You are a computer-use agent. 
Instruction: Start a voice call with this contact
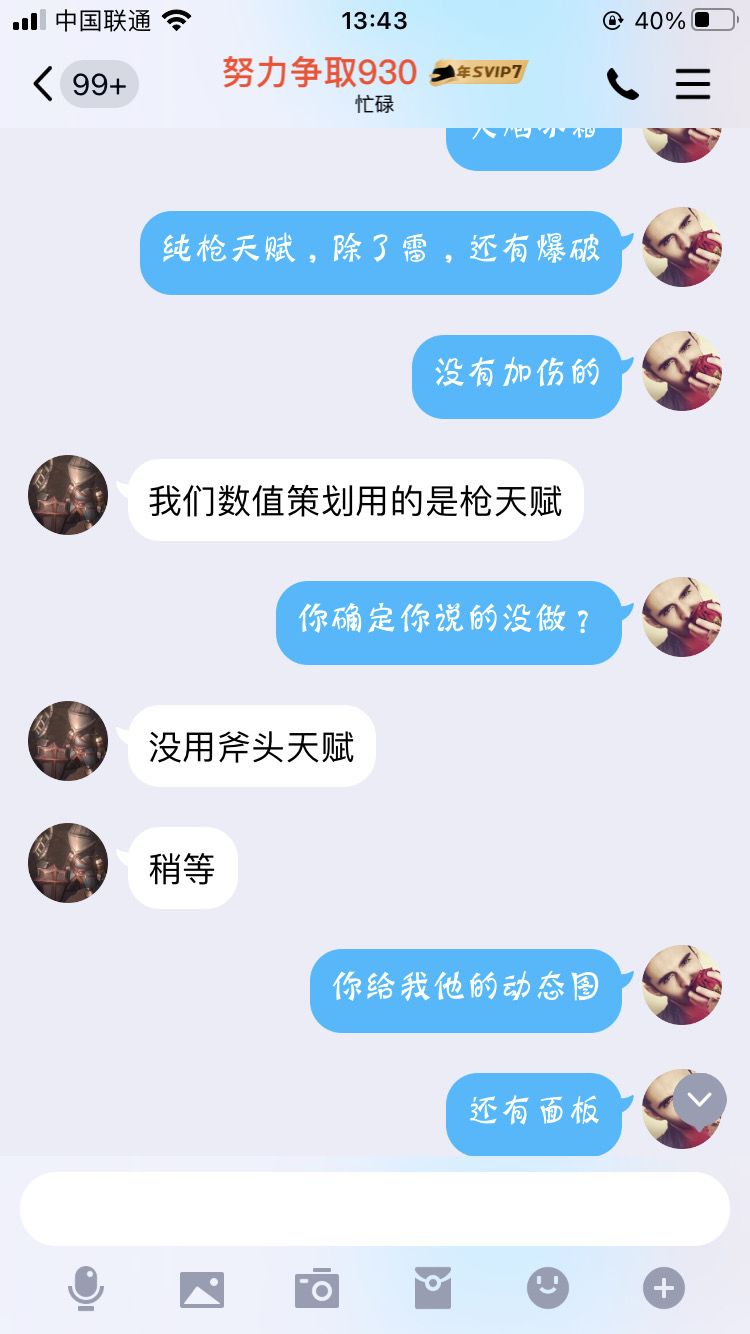coord(623,85)
